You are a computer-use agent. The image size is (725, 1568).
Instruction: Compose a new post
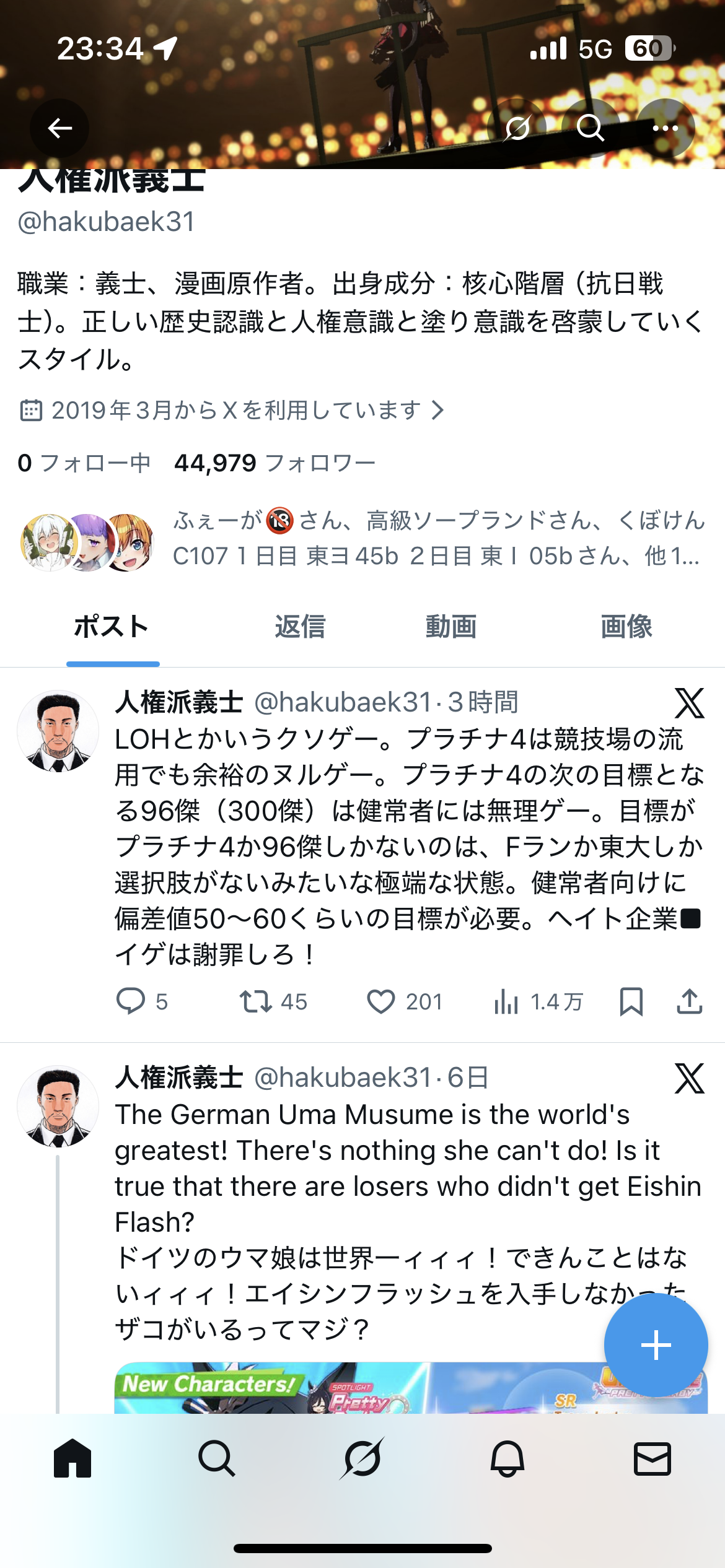(x=656, y=1345)
